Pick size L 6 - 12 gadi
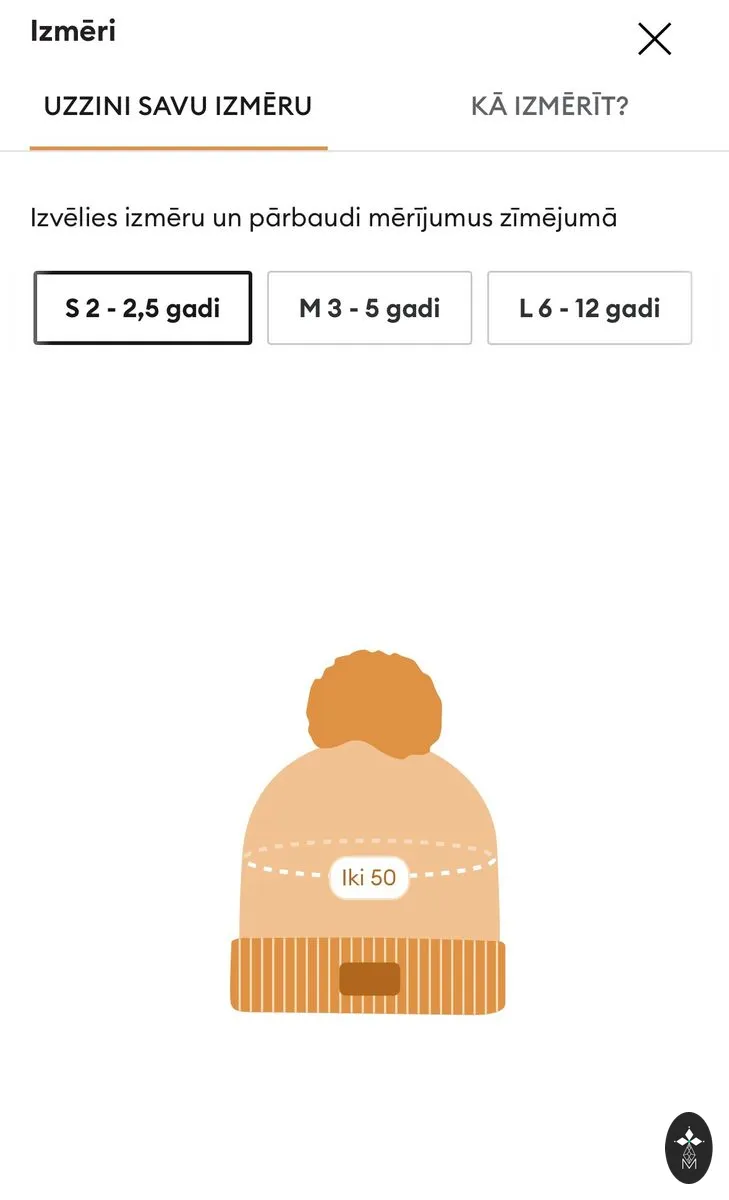 click(x=590, y=308)
